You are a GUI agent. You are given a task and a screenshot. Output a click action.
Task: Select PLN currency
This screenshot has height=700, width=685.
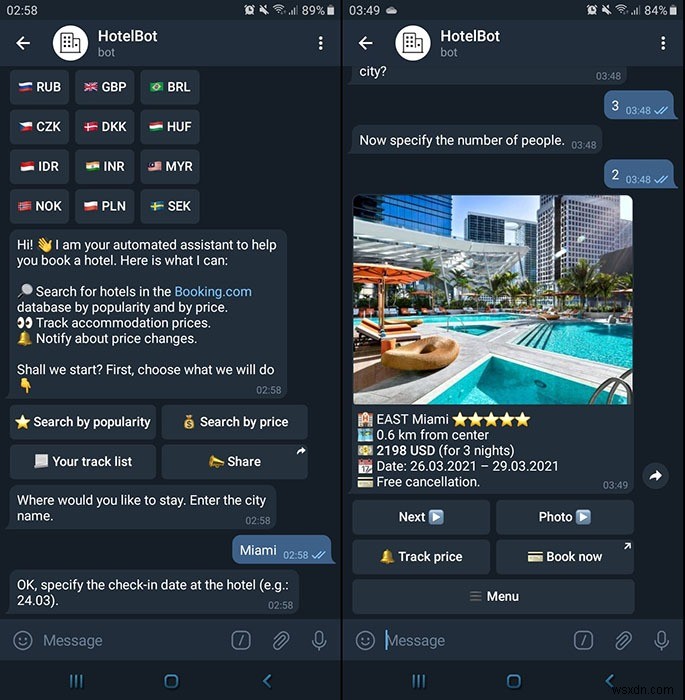(104, 206)
